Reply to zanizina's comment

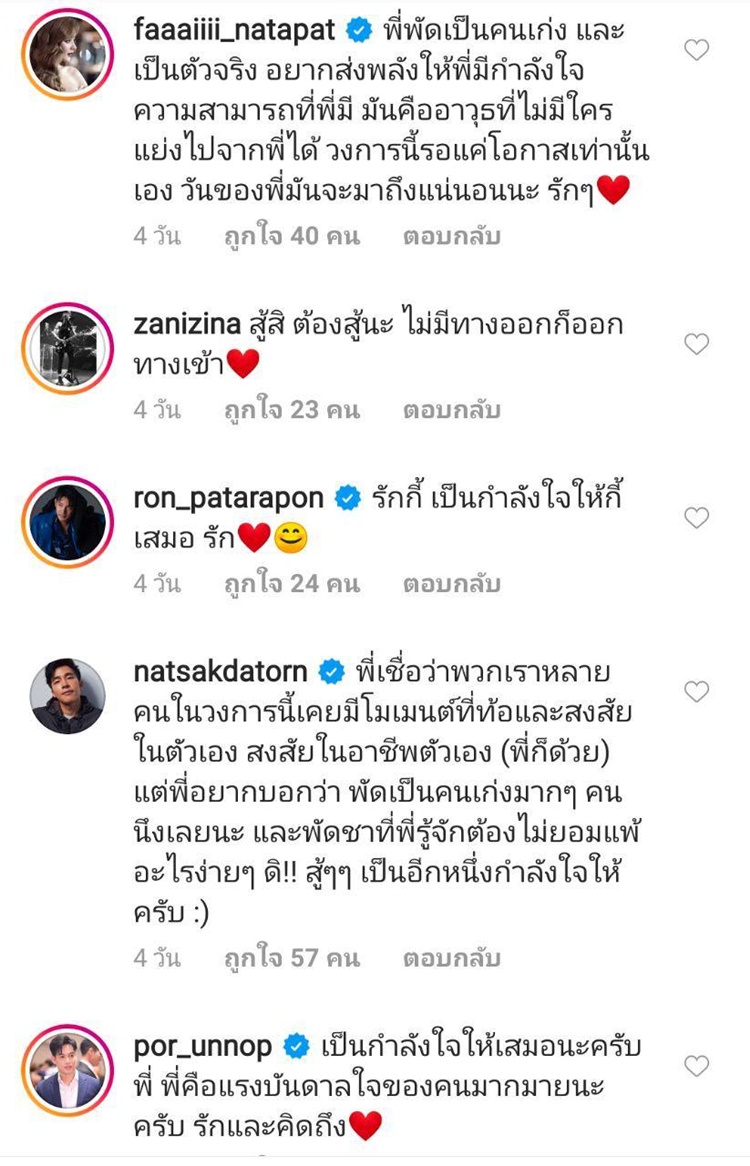451,410
